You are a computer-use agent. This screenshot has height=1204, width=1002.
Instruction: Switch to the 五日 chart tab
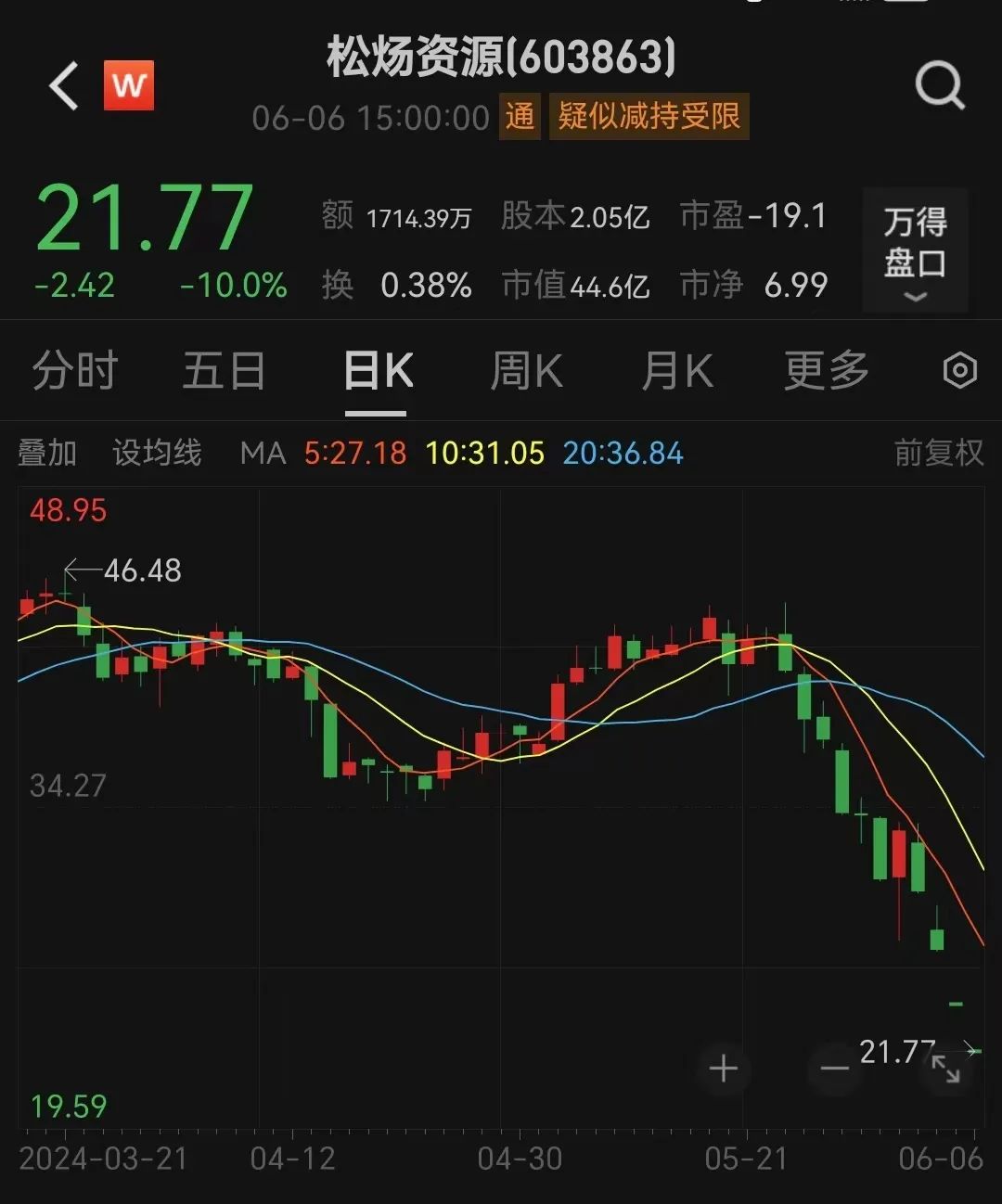click(x=224, y=372)
